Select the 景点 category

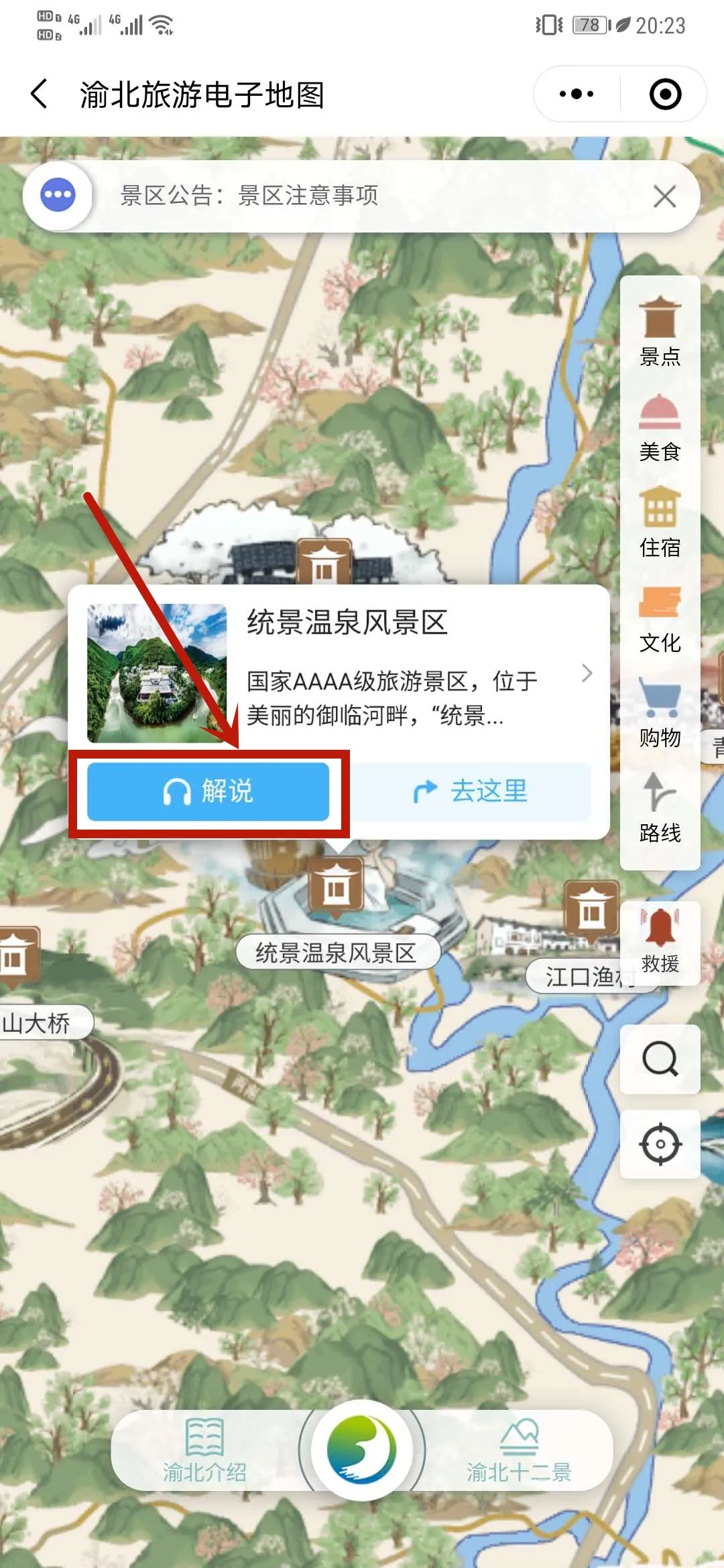pyautogui.click(x=660, y=332)
